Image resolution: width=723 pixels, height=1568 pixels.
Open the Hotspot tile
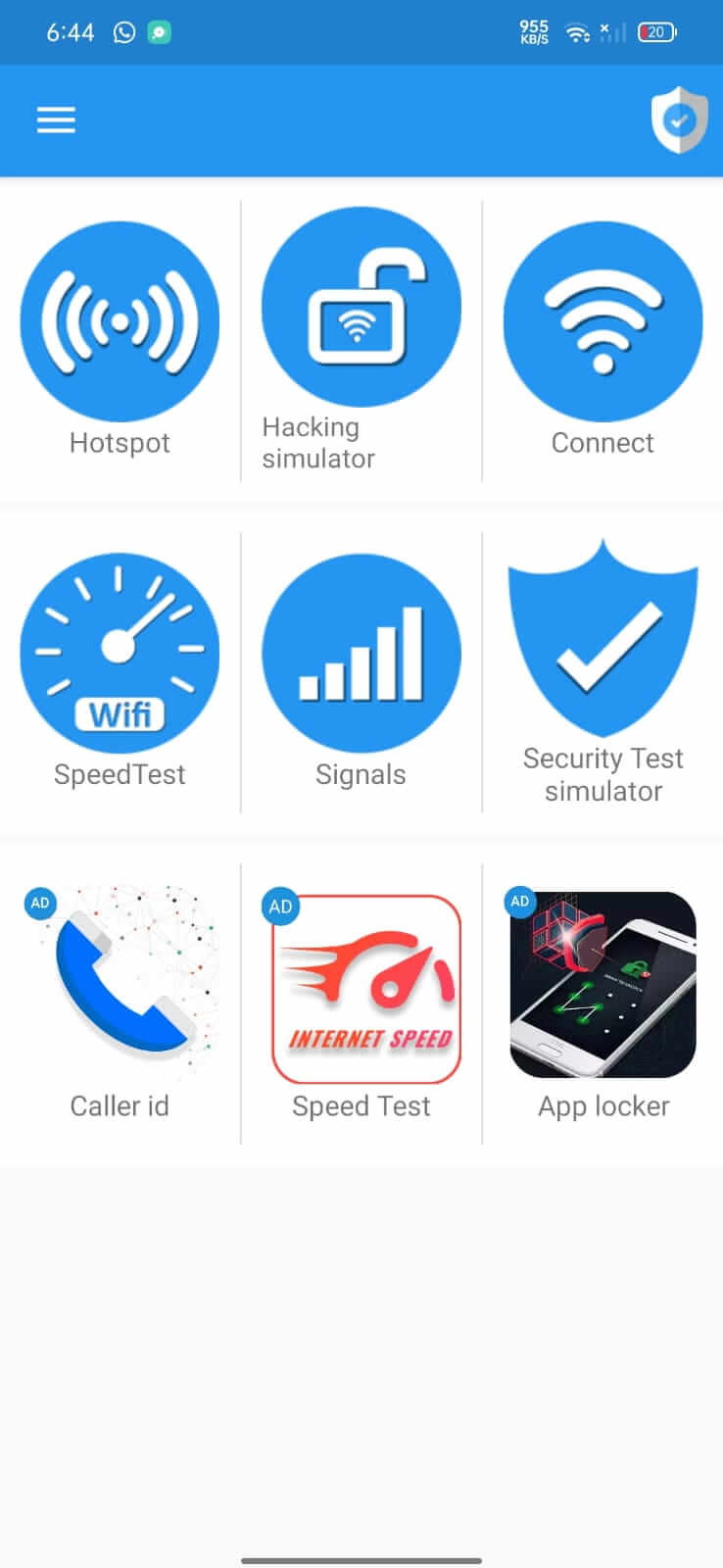[120, 340]
